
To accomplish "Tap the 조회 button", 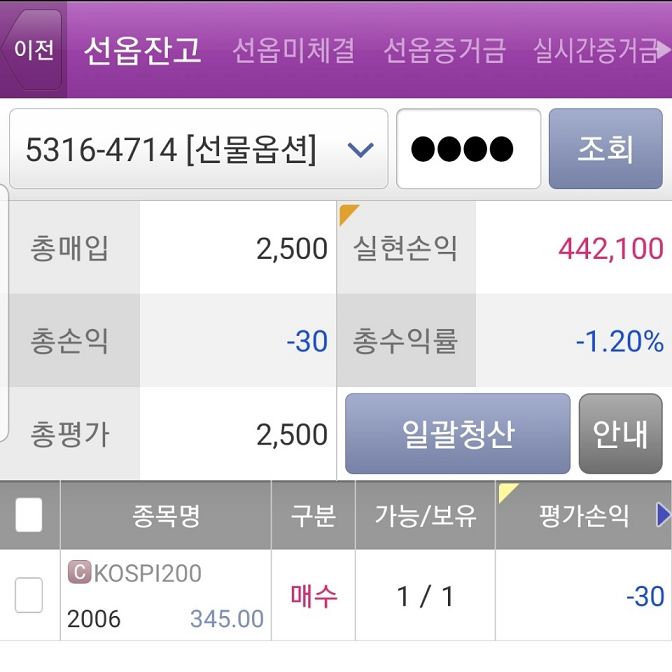I will pyautogui.click(x=605, y=150).
